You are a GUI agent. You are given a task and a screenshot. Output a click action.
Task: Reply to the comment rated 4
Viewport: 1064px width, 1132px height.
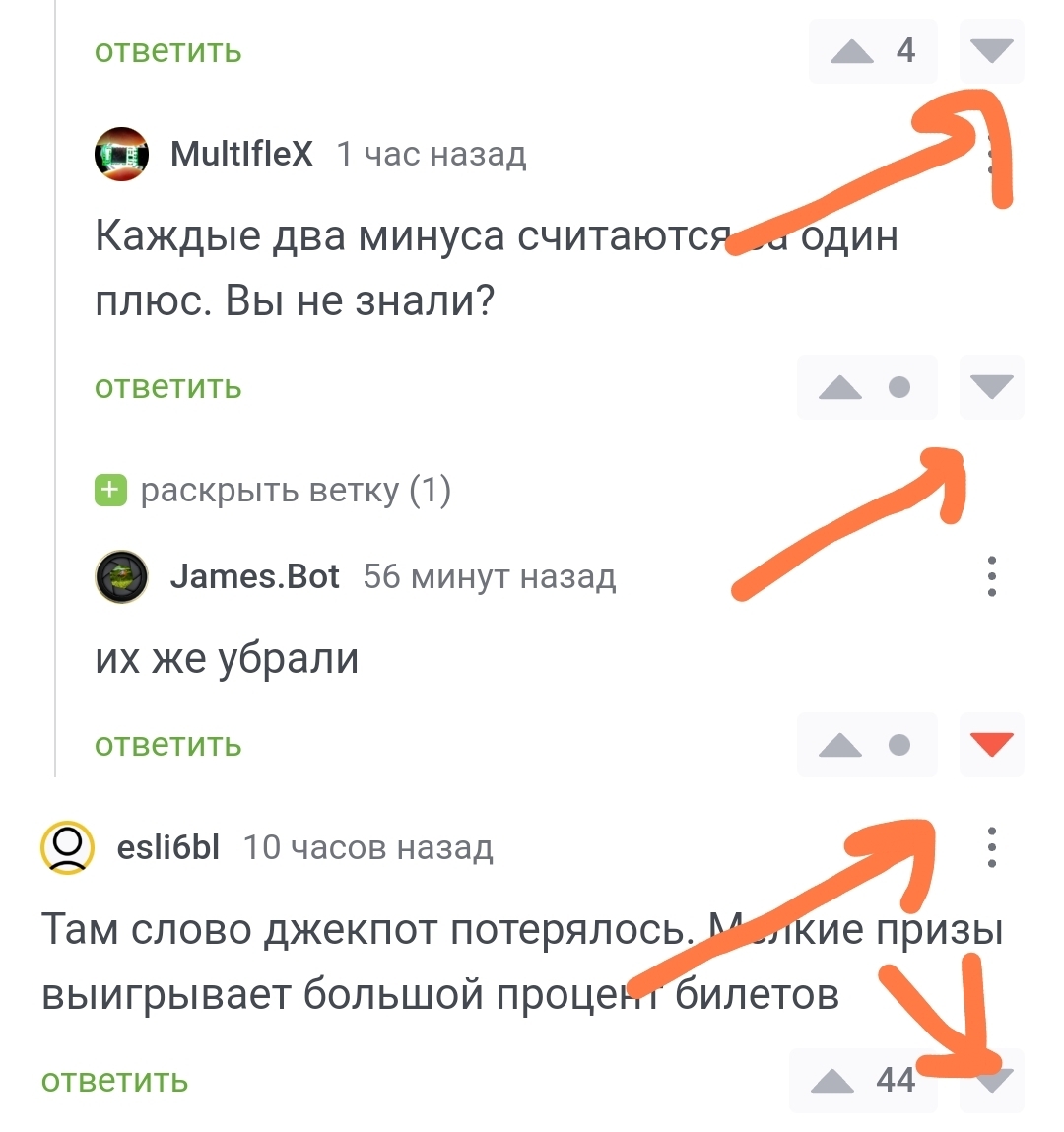[x=167, y=51]
